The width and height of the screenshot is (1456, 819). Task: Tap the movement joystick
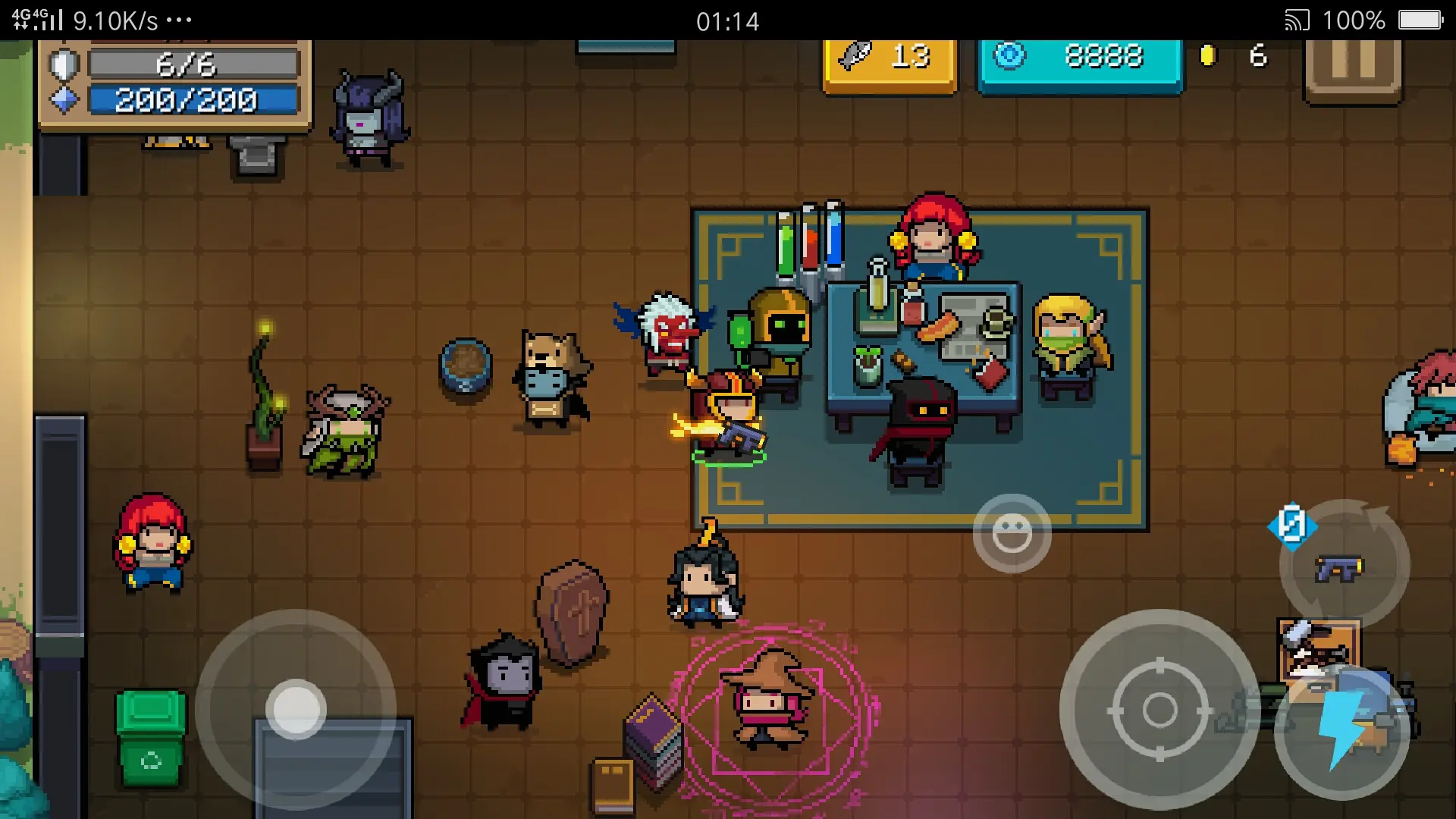[x=296, y=709]
